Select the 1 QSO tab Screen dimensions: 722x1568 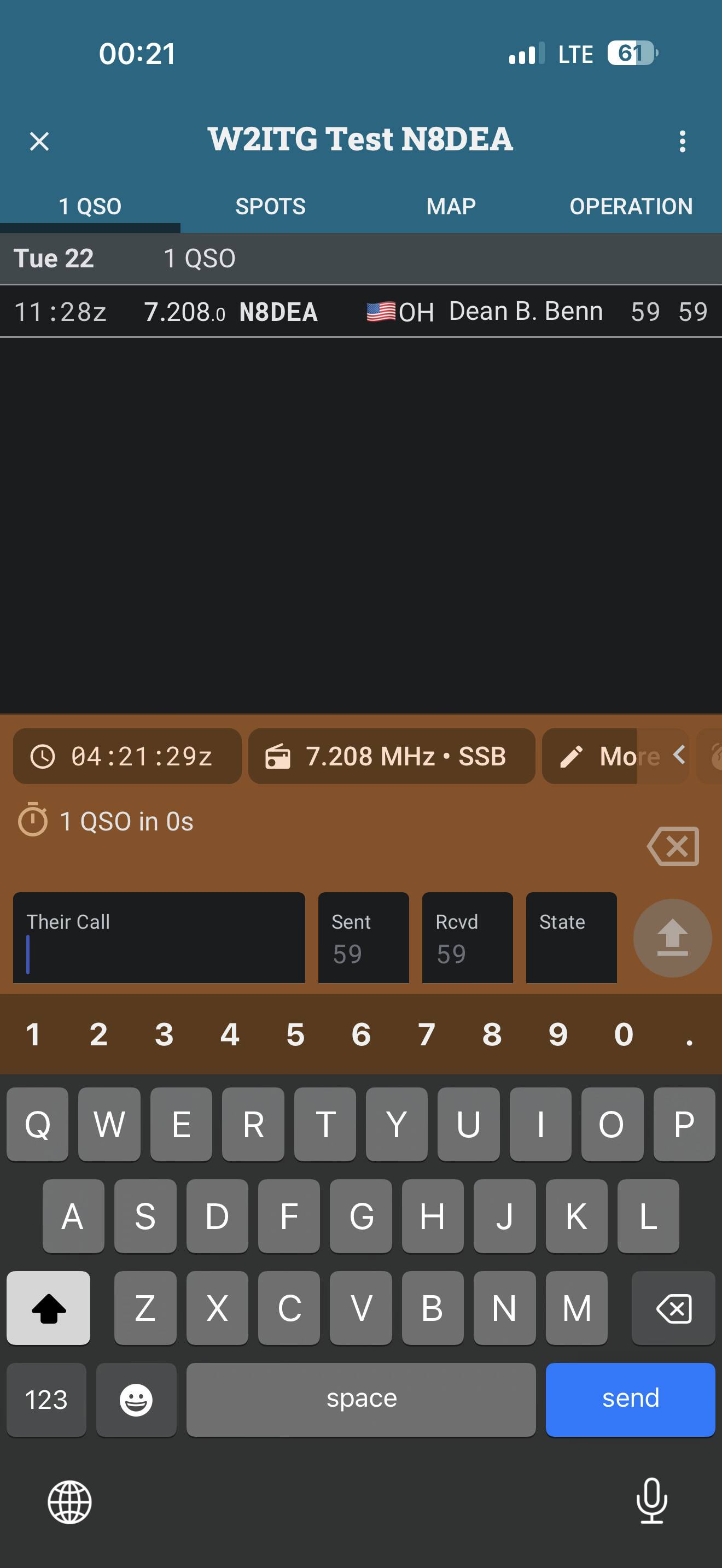pyautogui.click(x=90, y=206)
